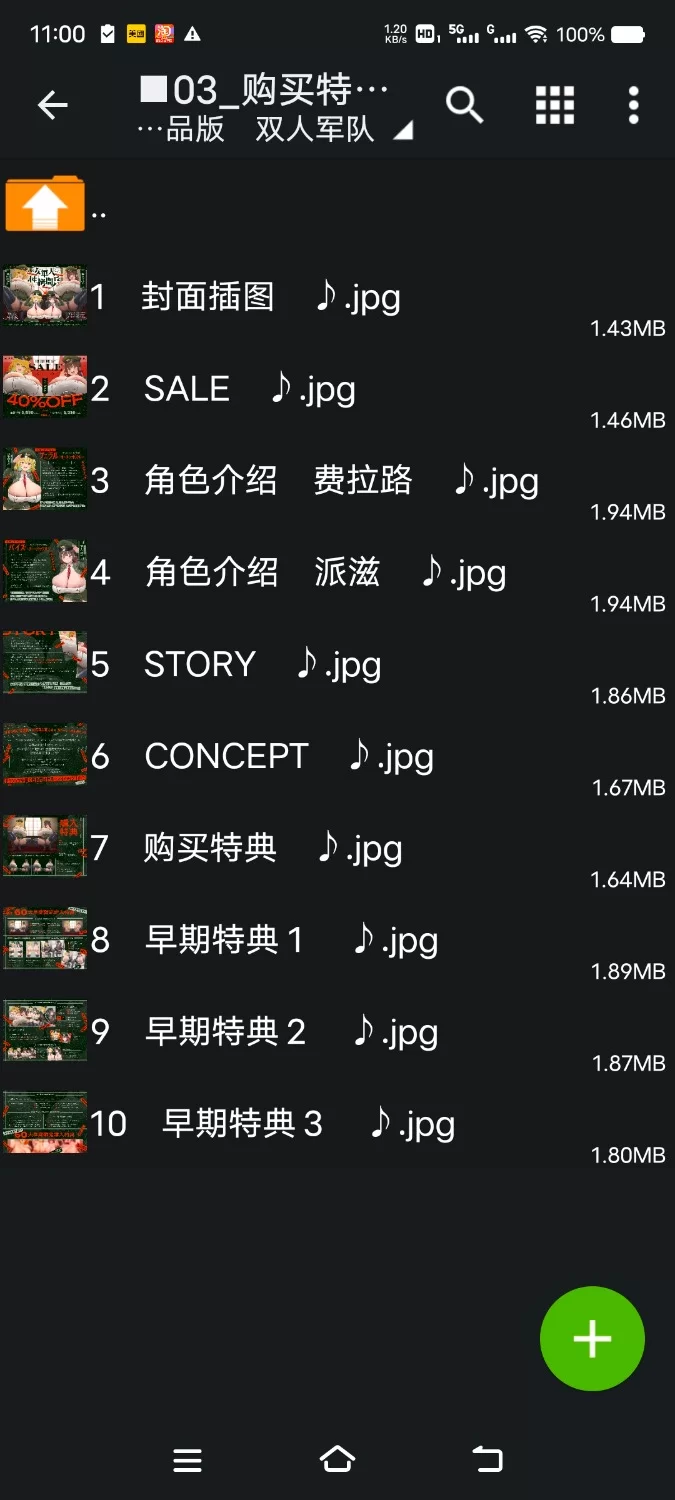Go back using the arrow icon
675x1500 pixels.
[x=52, y=105]
